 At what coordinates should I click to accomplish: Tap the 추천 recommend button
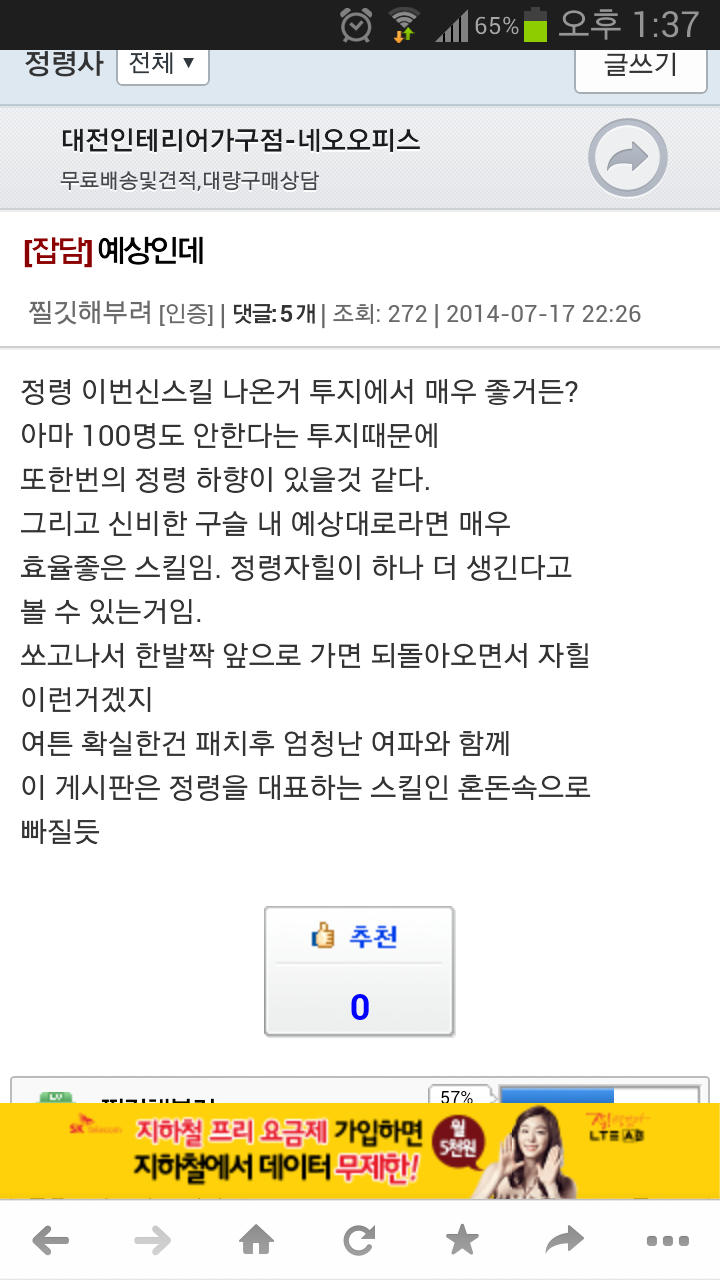point(359,971)
